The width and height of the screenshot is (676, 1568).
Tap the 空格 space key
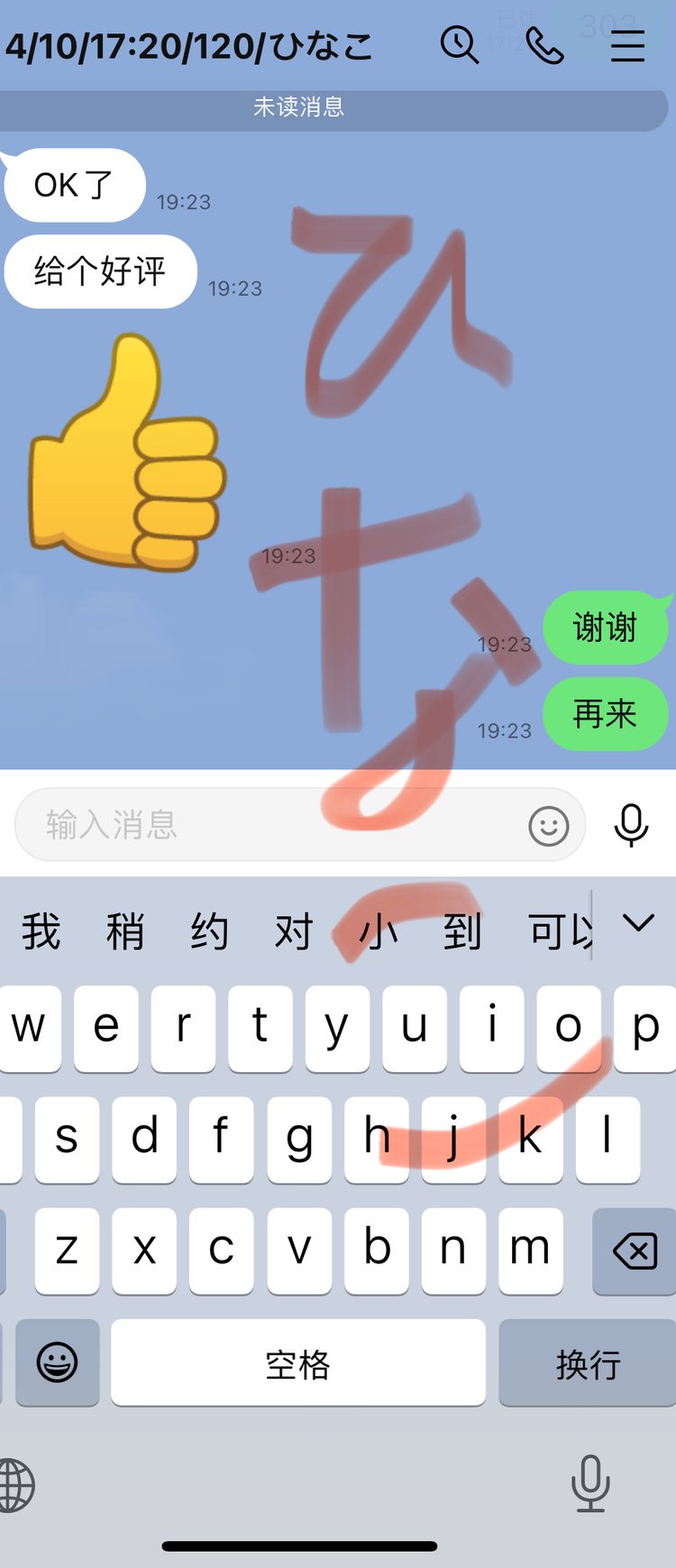pyautogui.click(x=297, y=1363)
